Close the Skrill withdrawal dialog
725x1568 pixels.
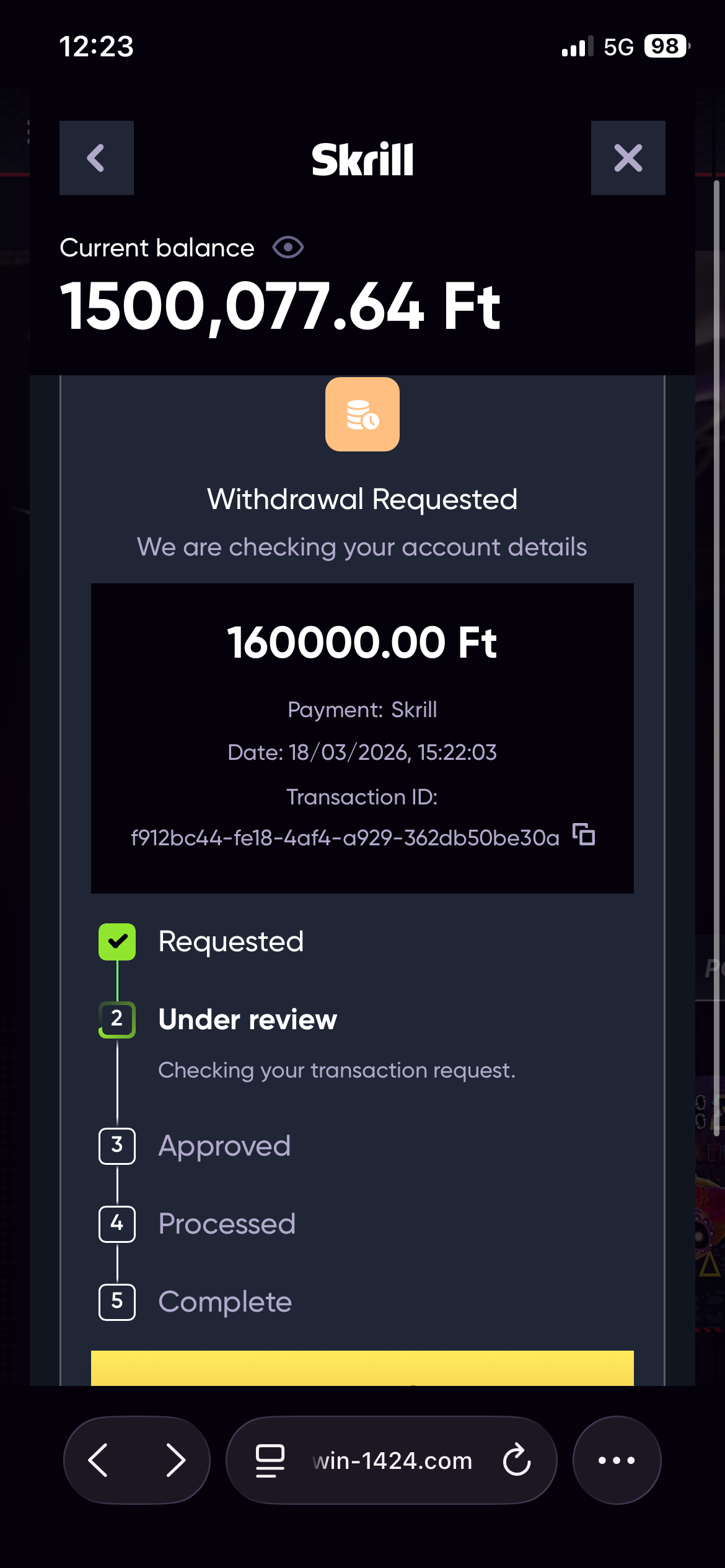point(628,158)
